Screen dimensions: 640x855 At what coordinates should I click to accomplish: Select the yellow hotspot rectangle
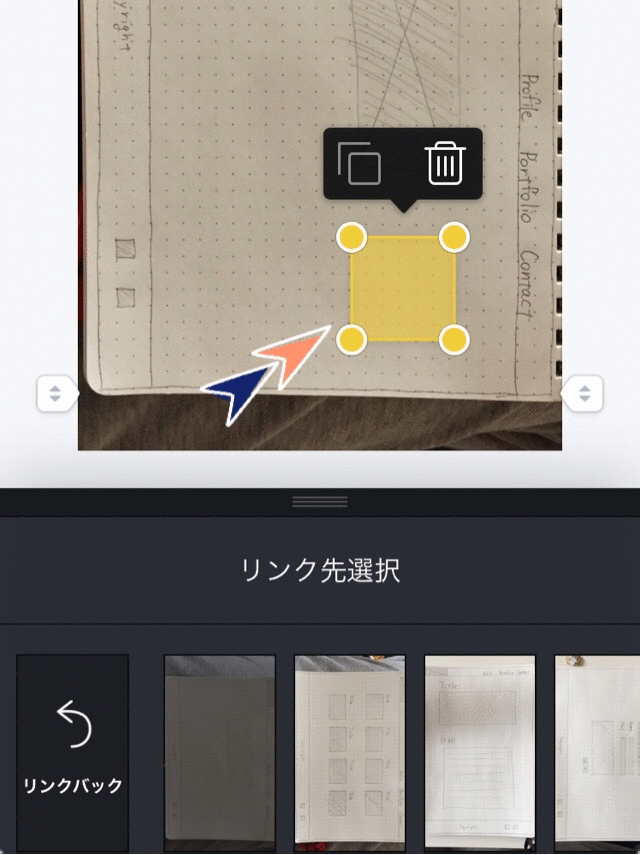[x=402, y=289]
